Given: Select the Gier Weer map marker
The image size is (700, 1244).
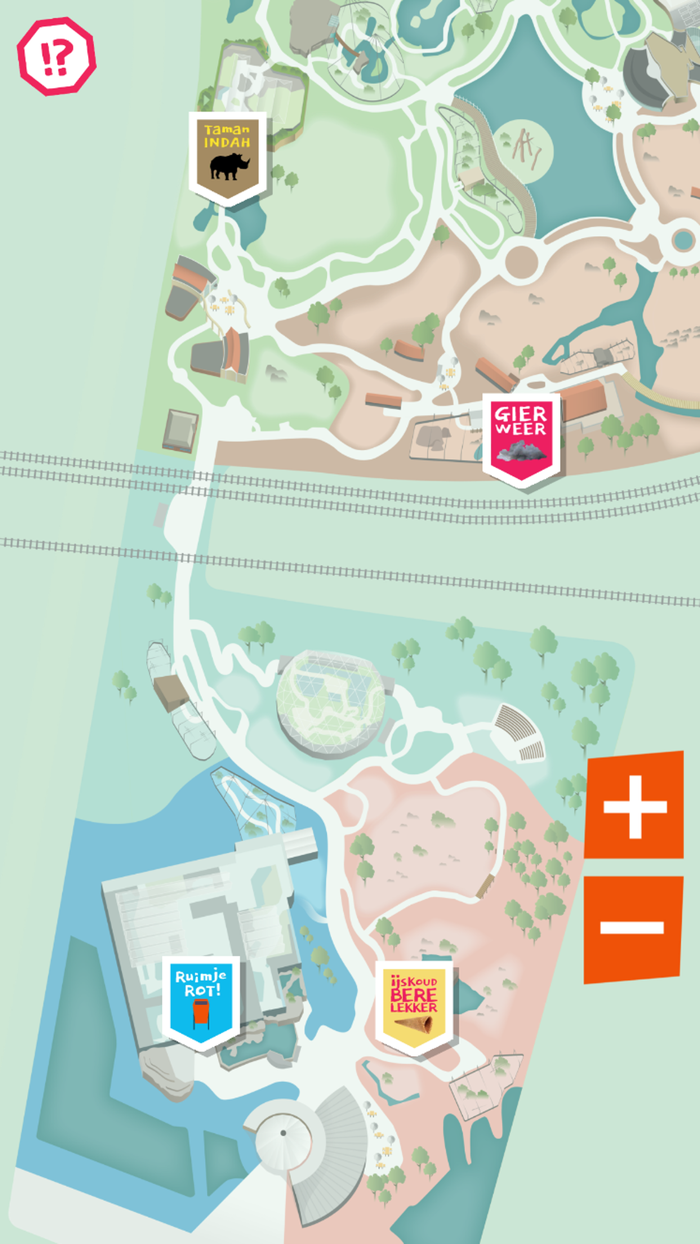Looking at the screenshot, I should (x=521, y=440).
